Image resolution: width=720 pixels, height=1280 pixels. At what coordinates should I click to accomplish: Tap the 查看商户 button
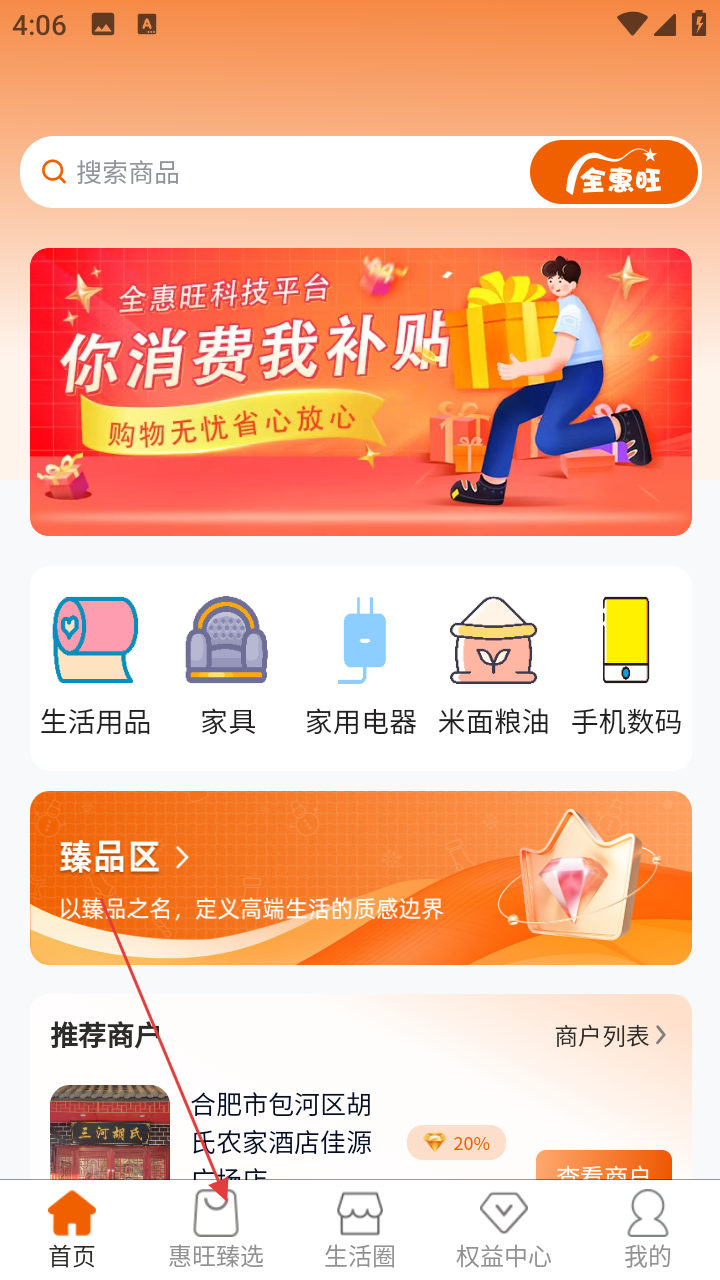[603, 1166]
